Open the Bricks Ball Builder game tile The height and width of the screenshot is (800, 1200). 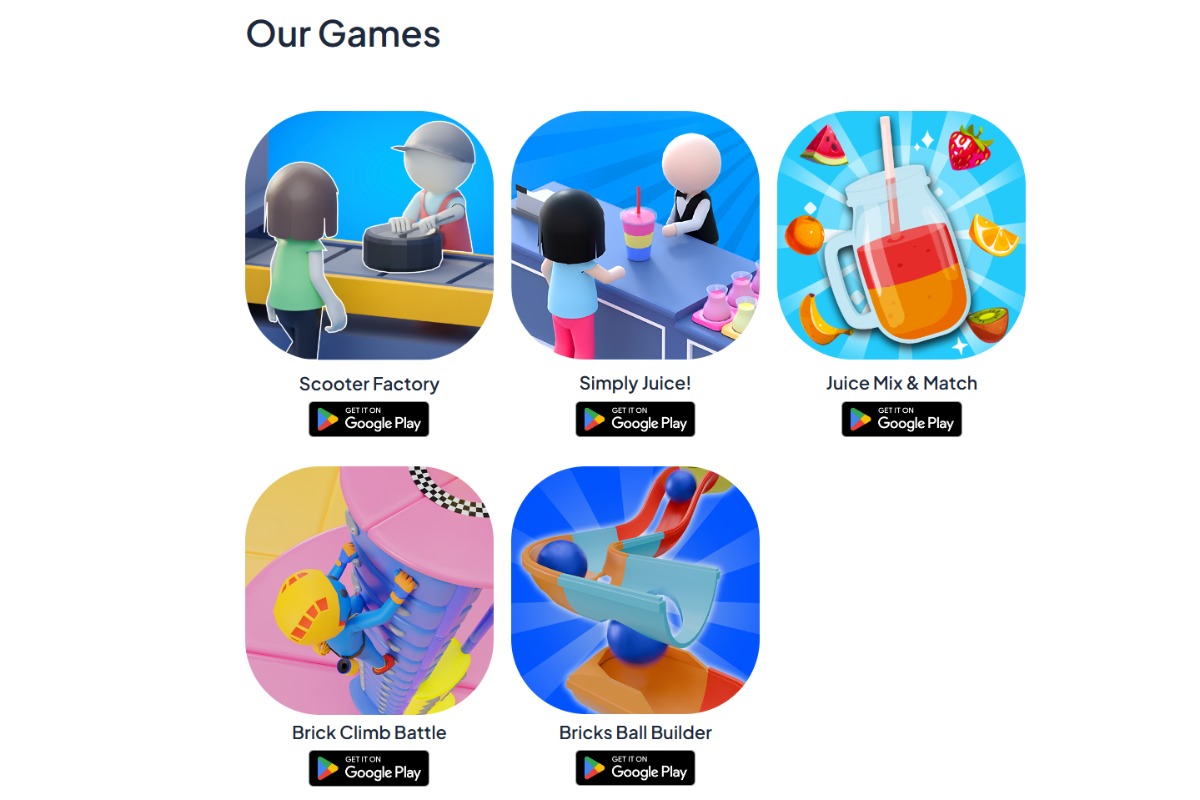coord(635,590)
